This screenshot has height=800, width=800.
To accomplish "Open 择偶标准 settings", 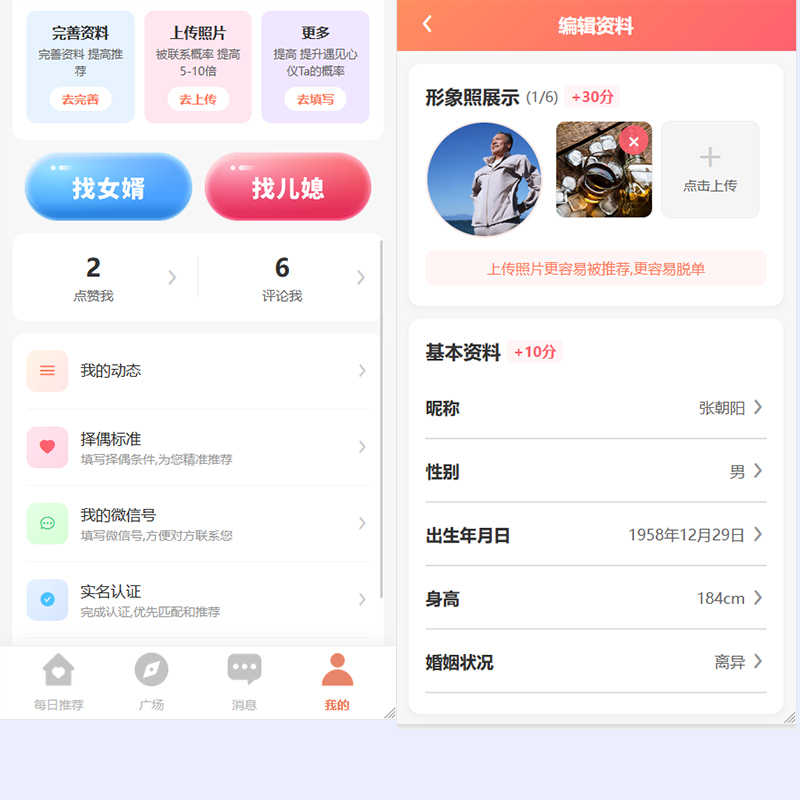I will tap(197, 447).
